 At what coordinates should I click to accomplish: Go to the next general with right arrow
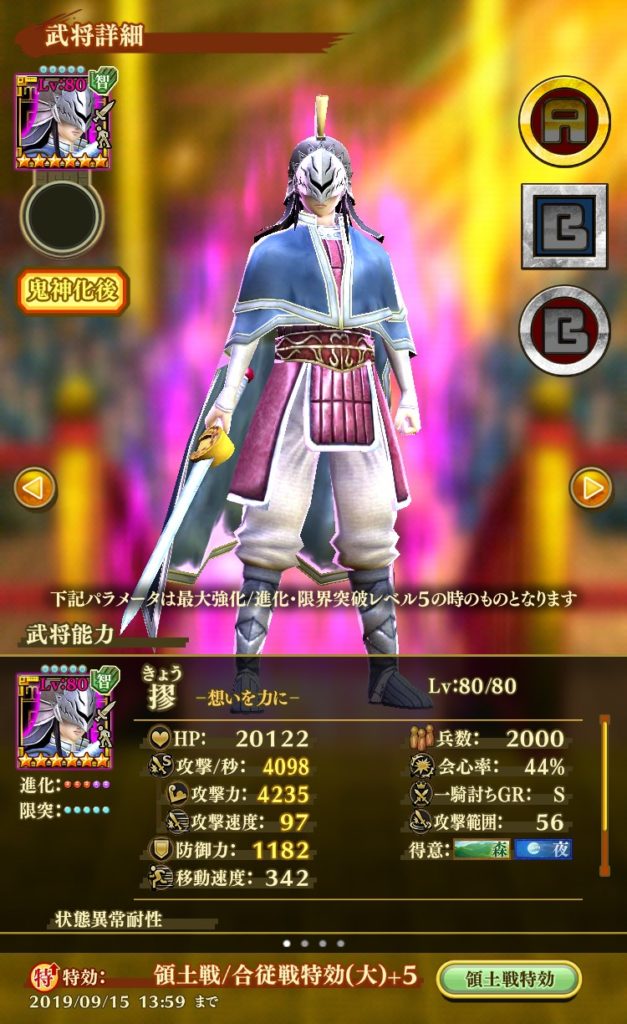[x=591, y=488]
